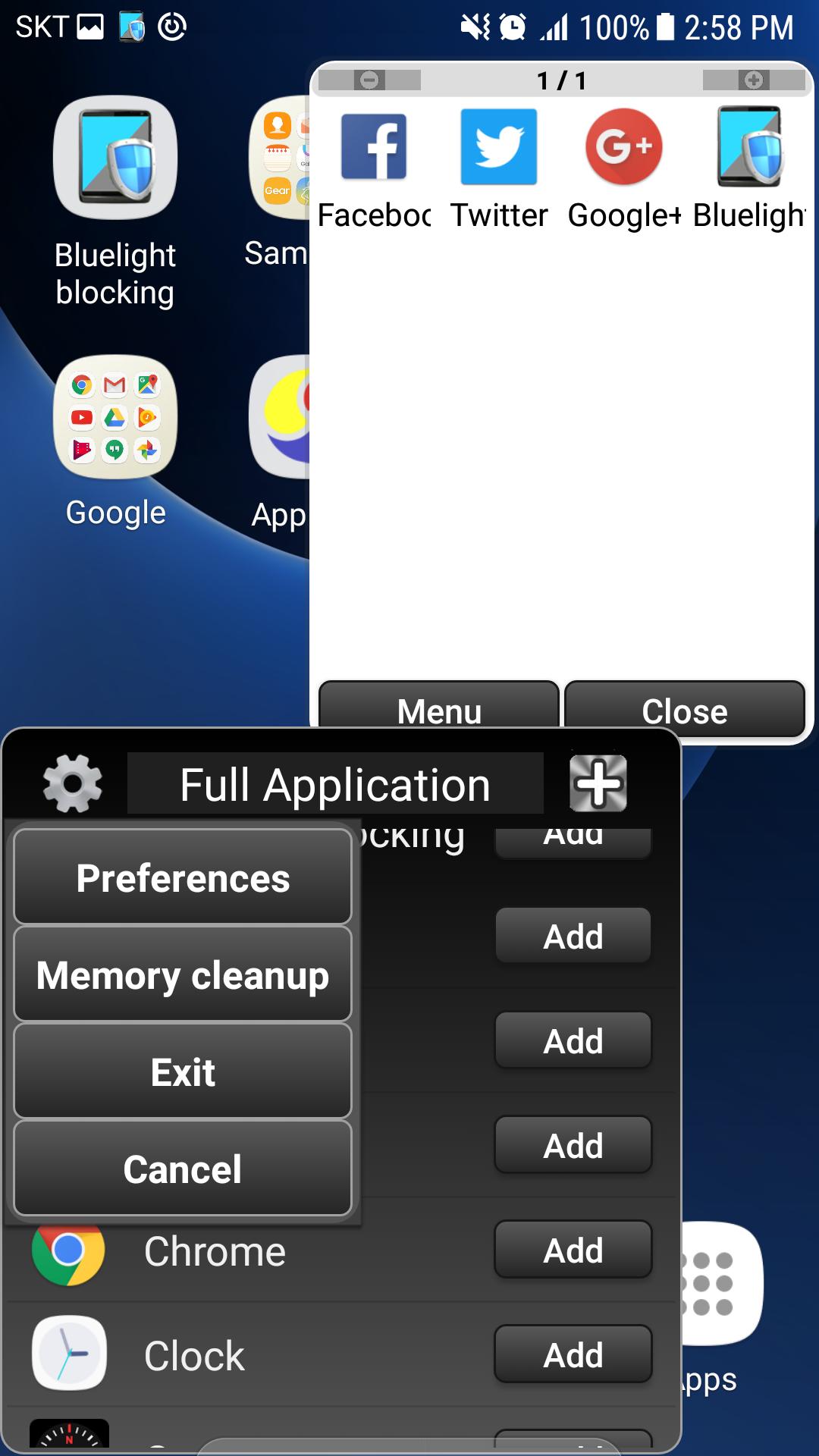The height and width of the screenshot is (1456, 819).
Task: Open the Google folder on home screen
Action: coord(115,441)
